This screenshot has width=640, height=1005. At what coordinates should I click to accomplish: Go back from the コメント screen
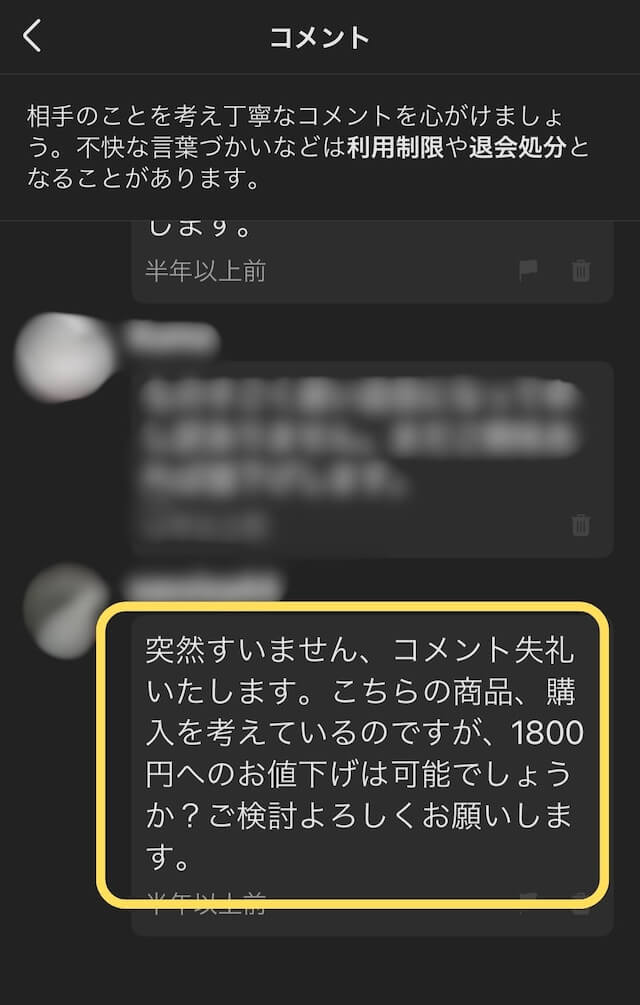click(x=33, y=37)
